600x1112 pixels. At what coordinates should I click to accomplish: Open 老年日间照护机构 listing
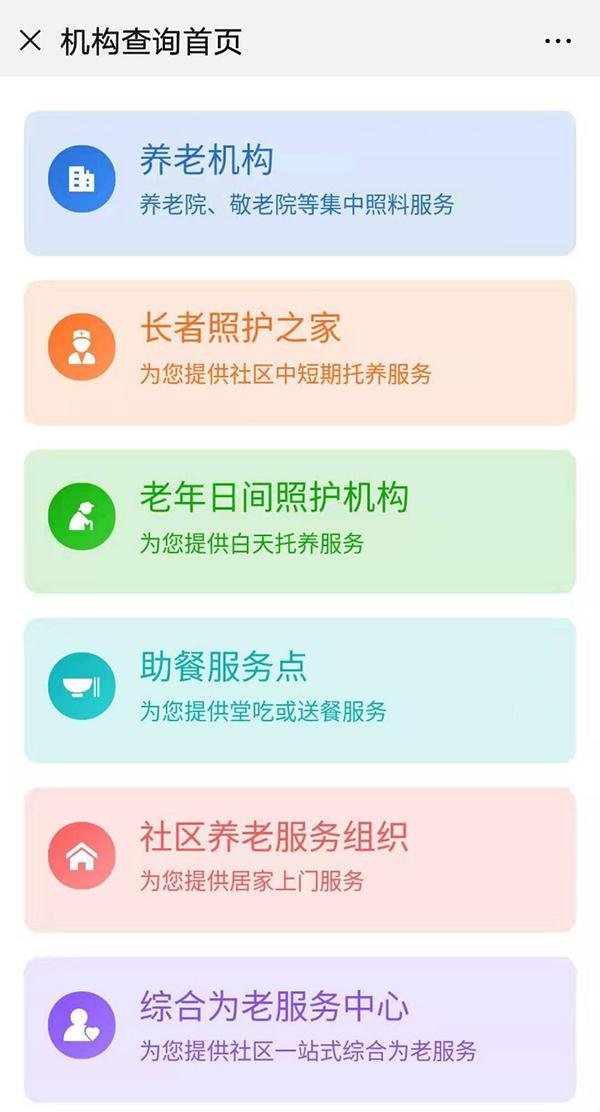[x=300, y=521]
